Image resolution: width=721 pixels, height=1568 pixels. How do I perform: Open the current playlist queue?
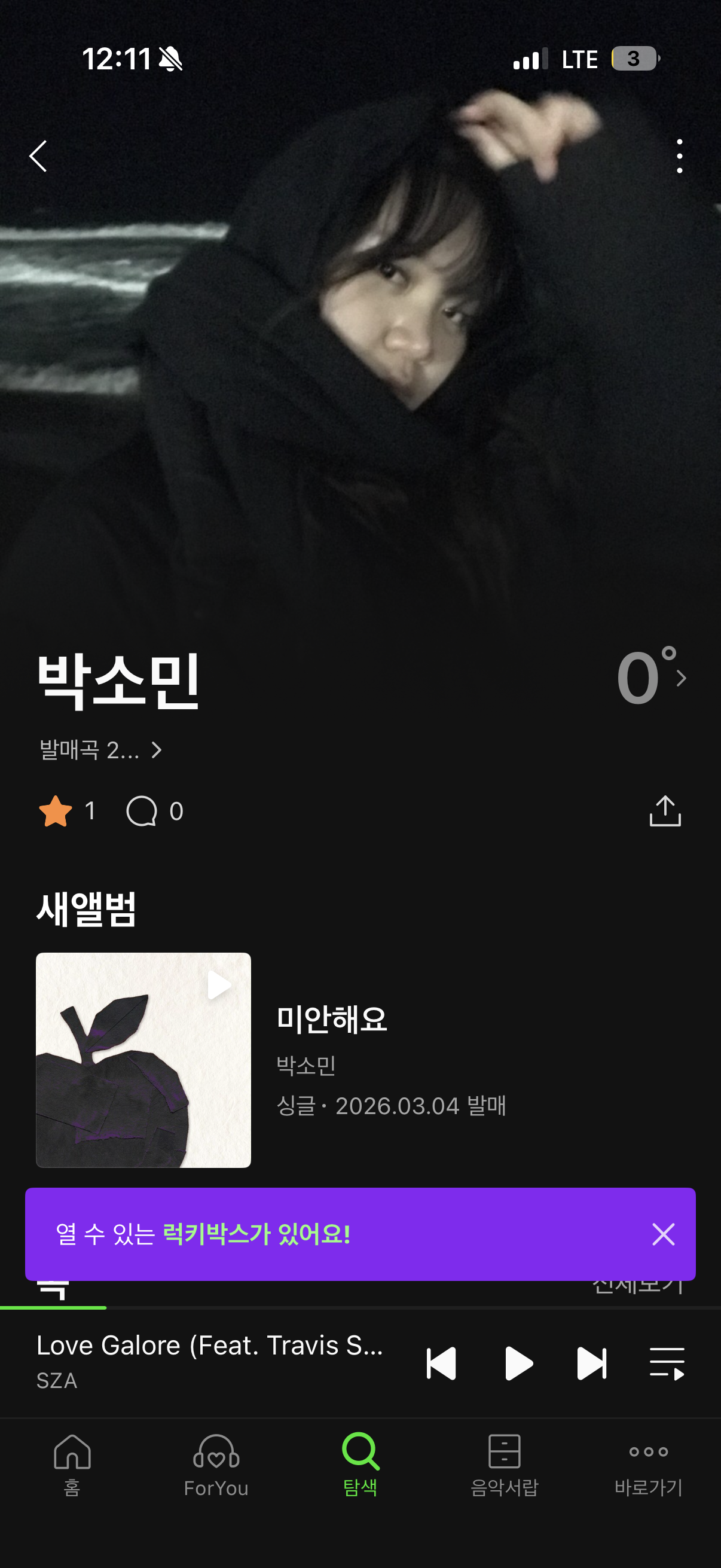click(667, 1363)
